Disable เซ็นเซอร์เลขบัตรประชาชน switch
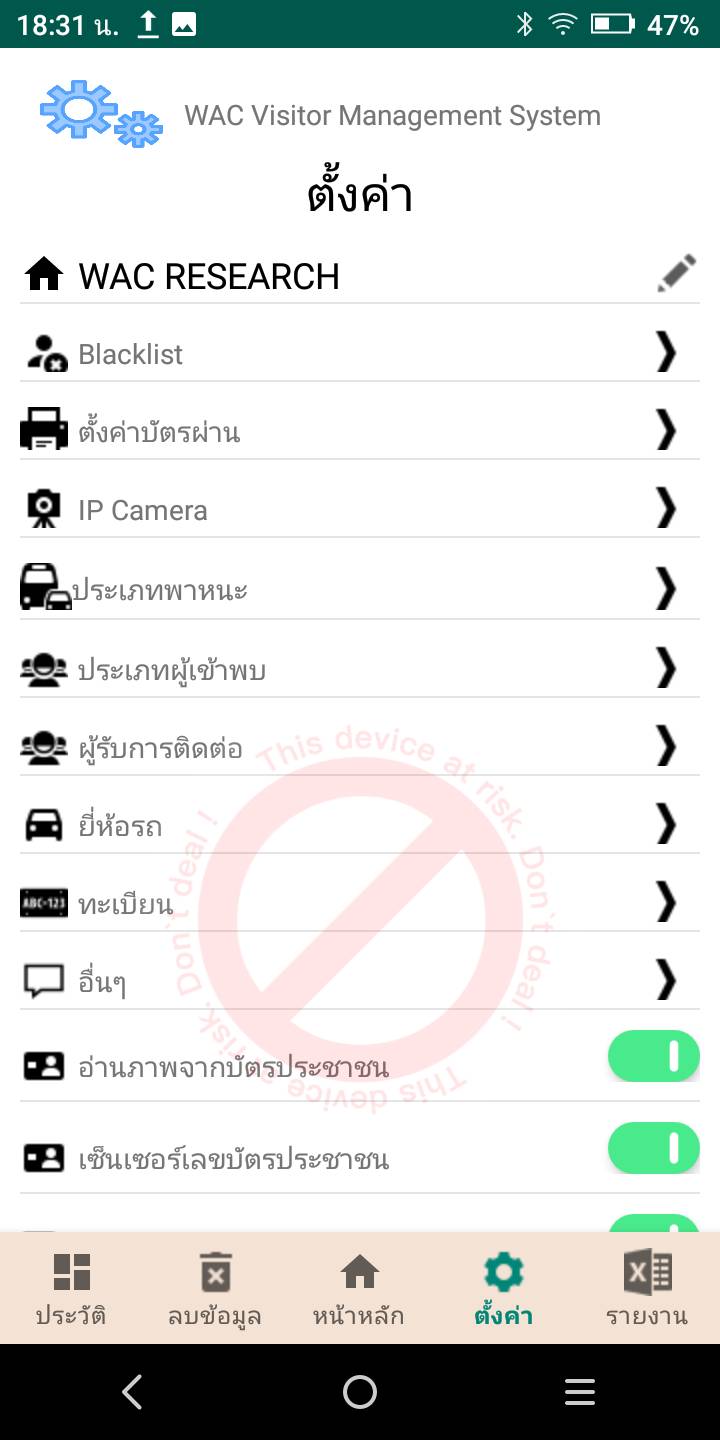 click(653, 1147)
